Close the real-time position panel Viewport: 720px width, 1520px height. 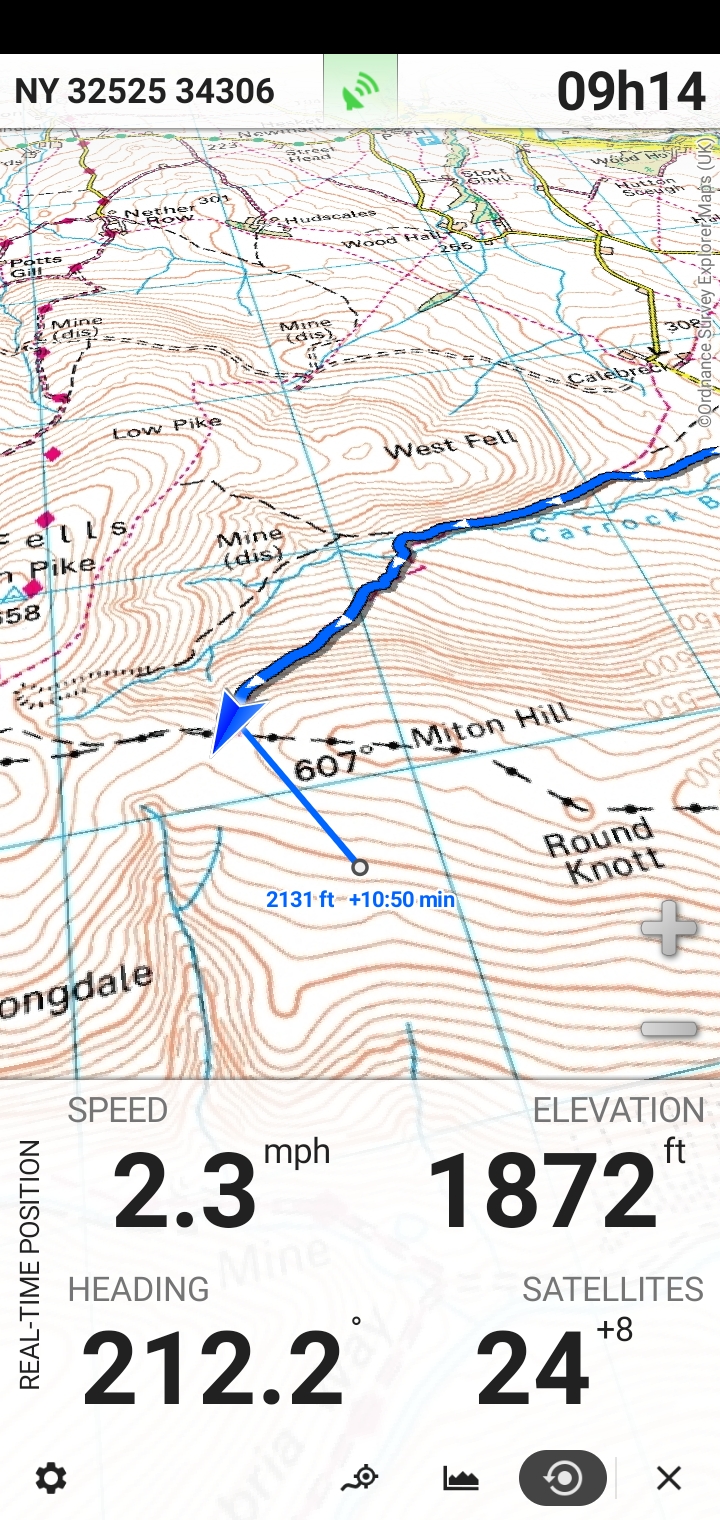point(669,1478)
